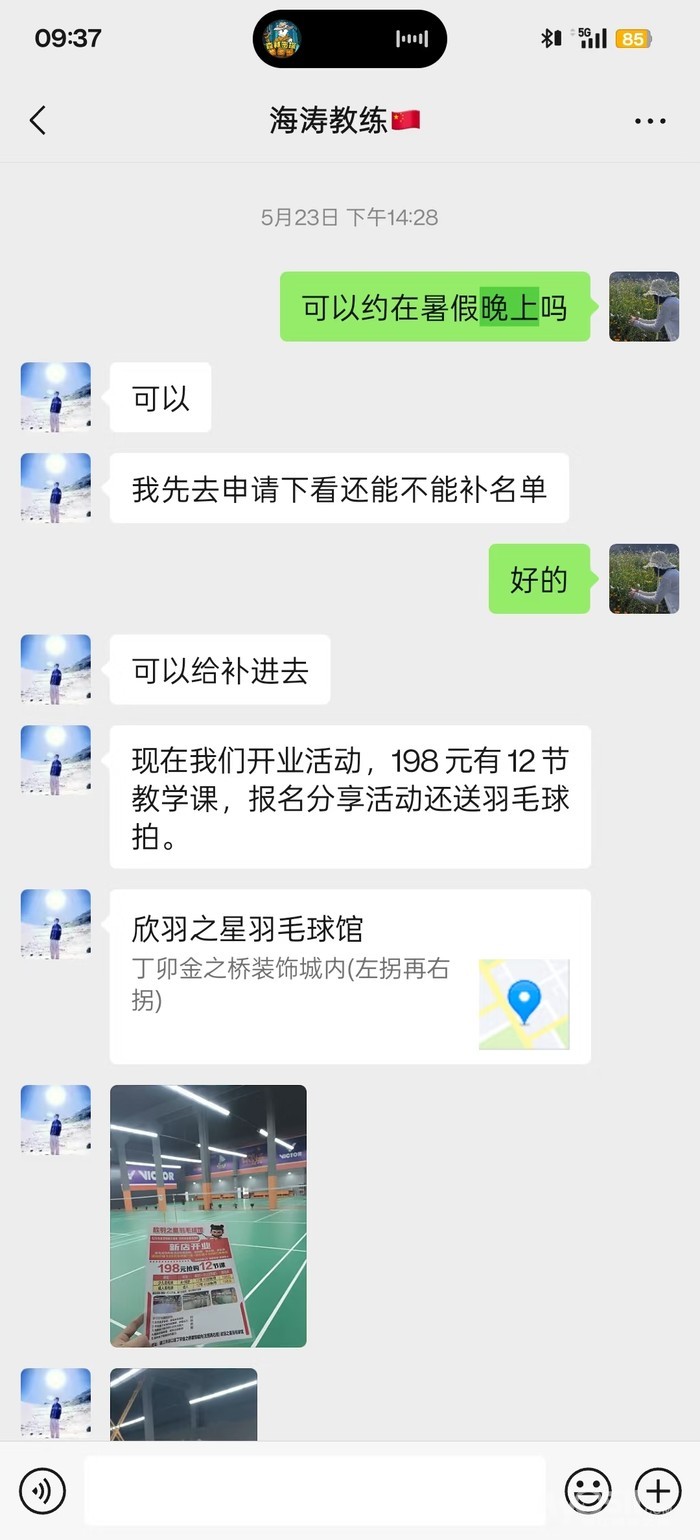Open the emoji picker
This screenshot has height=1540, width=700.
588,1490
